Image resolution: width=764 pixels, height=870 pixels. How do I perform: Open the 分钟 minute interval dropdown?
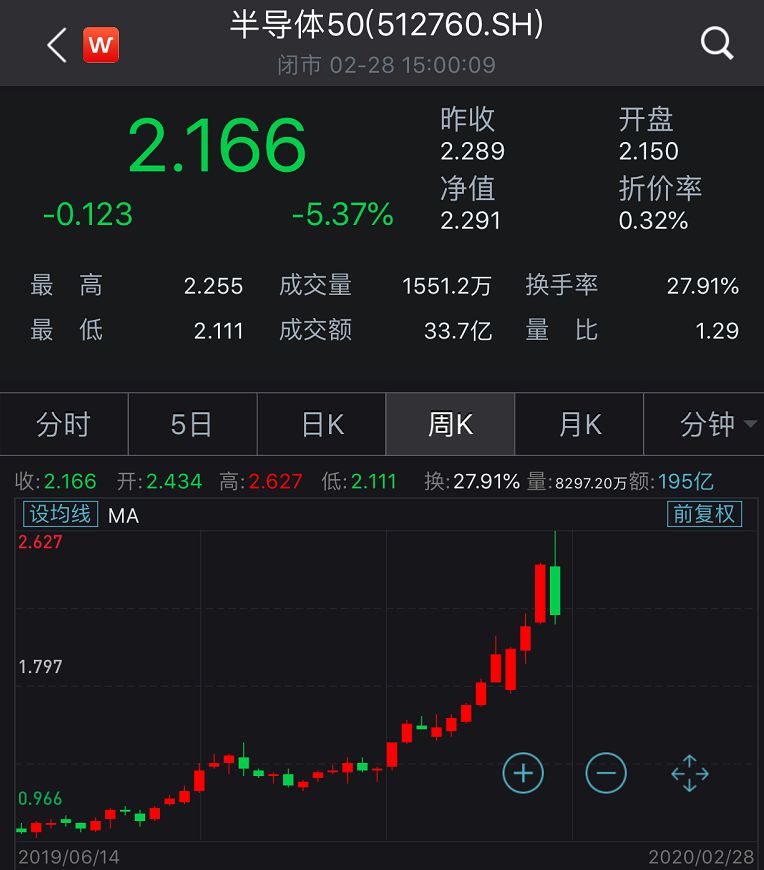[x=705, y=424]
